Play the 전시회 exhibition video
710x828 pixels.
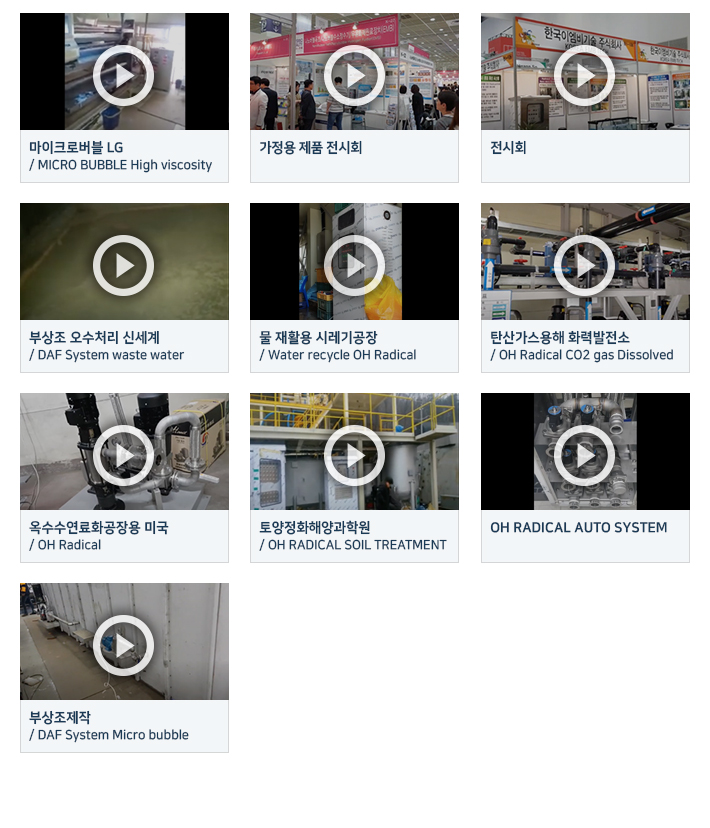coord(585,75)
